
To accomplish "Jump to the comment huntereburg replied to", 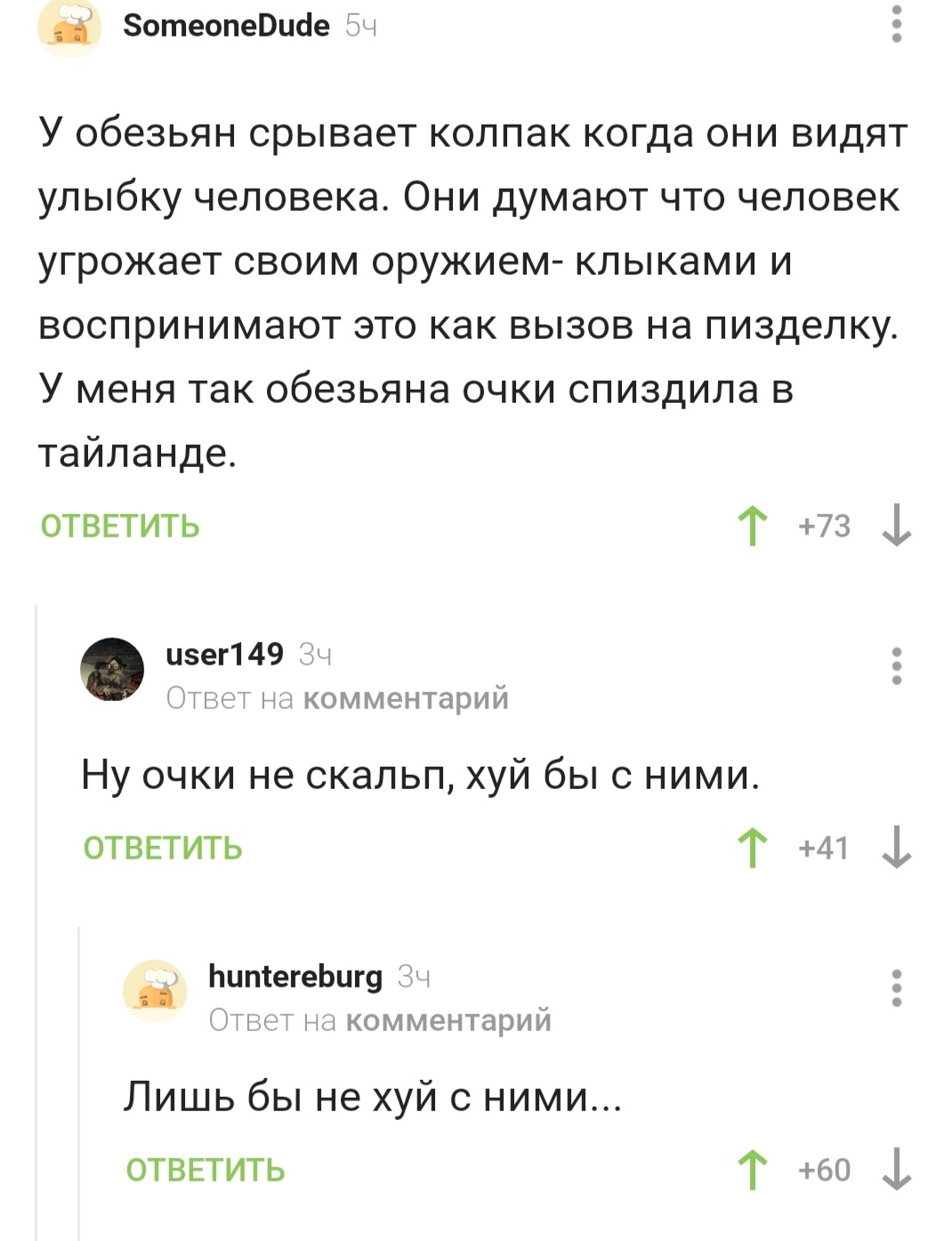I will [x=448, y=1020].
